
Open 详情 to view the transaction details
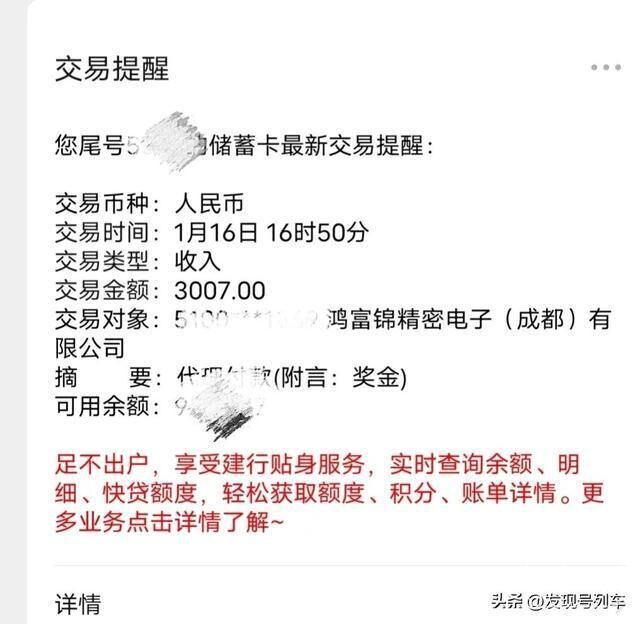tap(78, 603)
